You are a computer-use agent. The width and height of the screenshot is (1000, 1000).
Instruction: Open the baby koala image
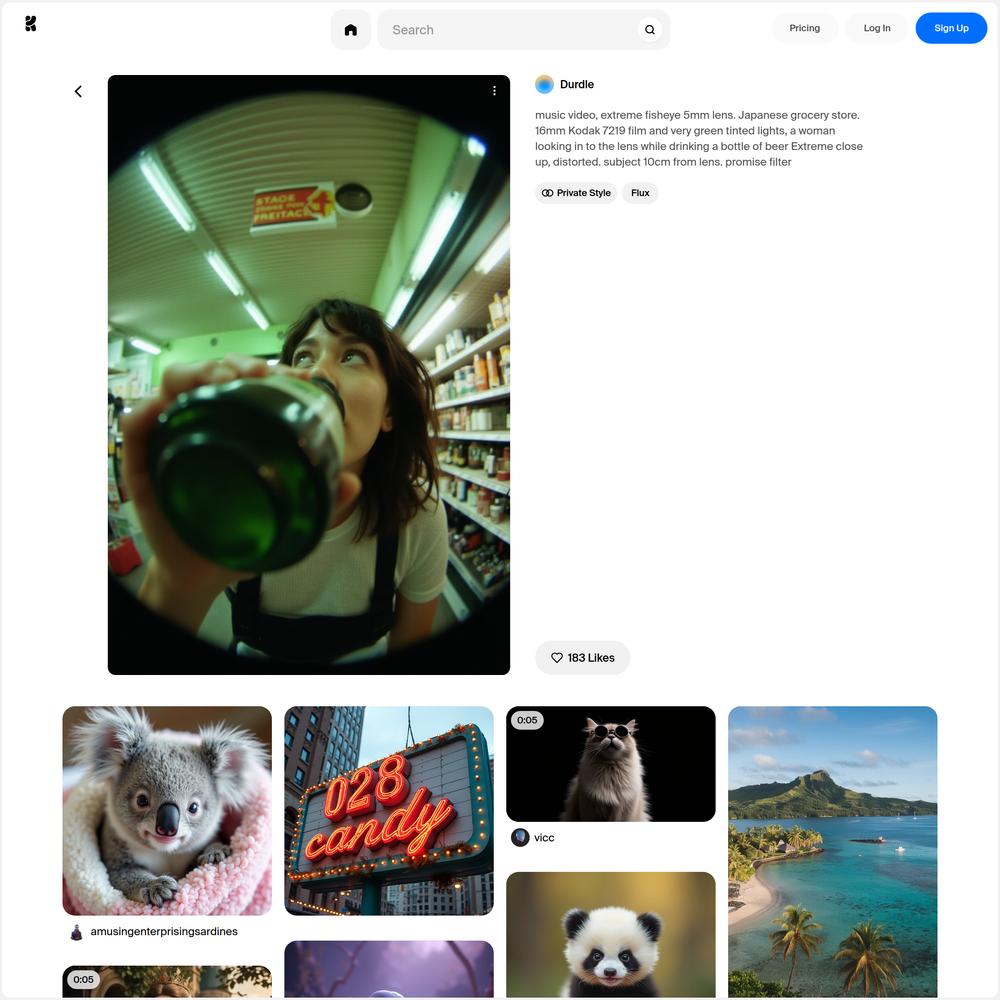point(167,811)
